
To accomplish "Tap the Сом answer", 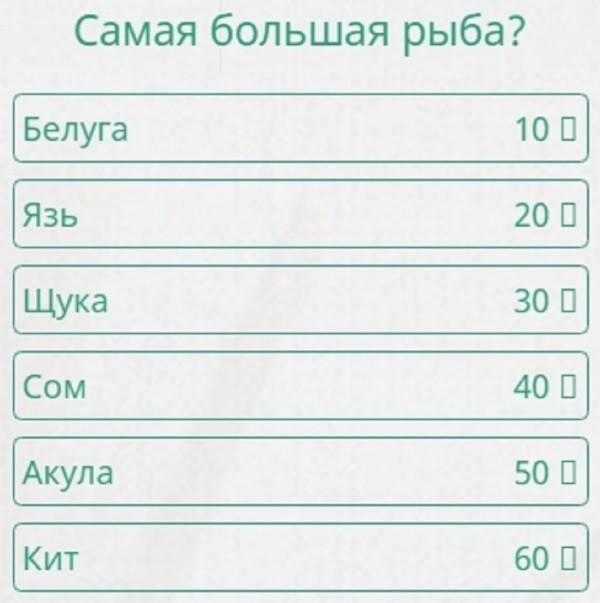I will point(300,386).
